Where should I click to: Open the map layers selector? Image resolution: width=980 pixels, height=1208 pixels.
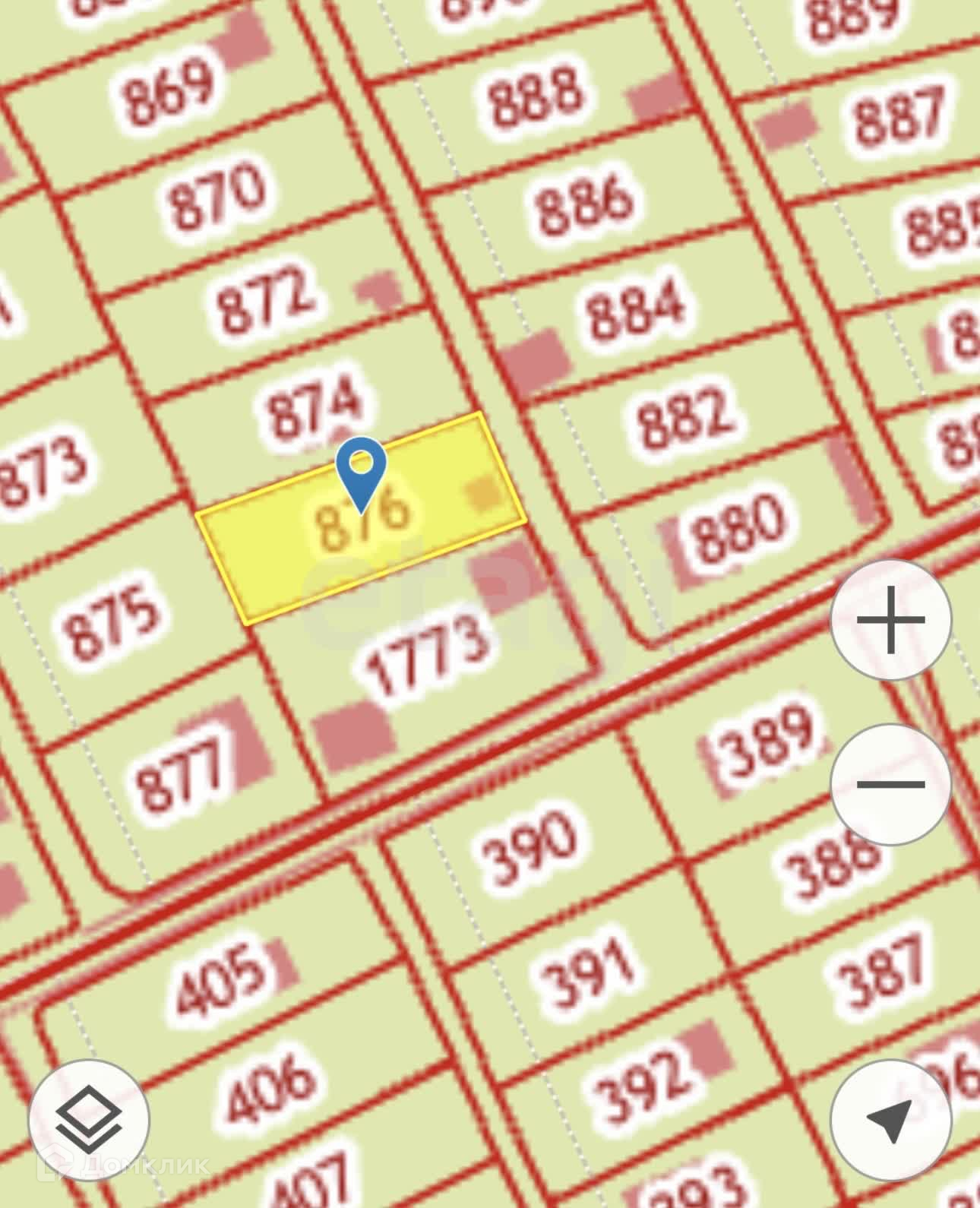pyautogui.click(x=89, y=1118)
